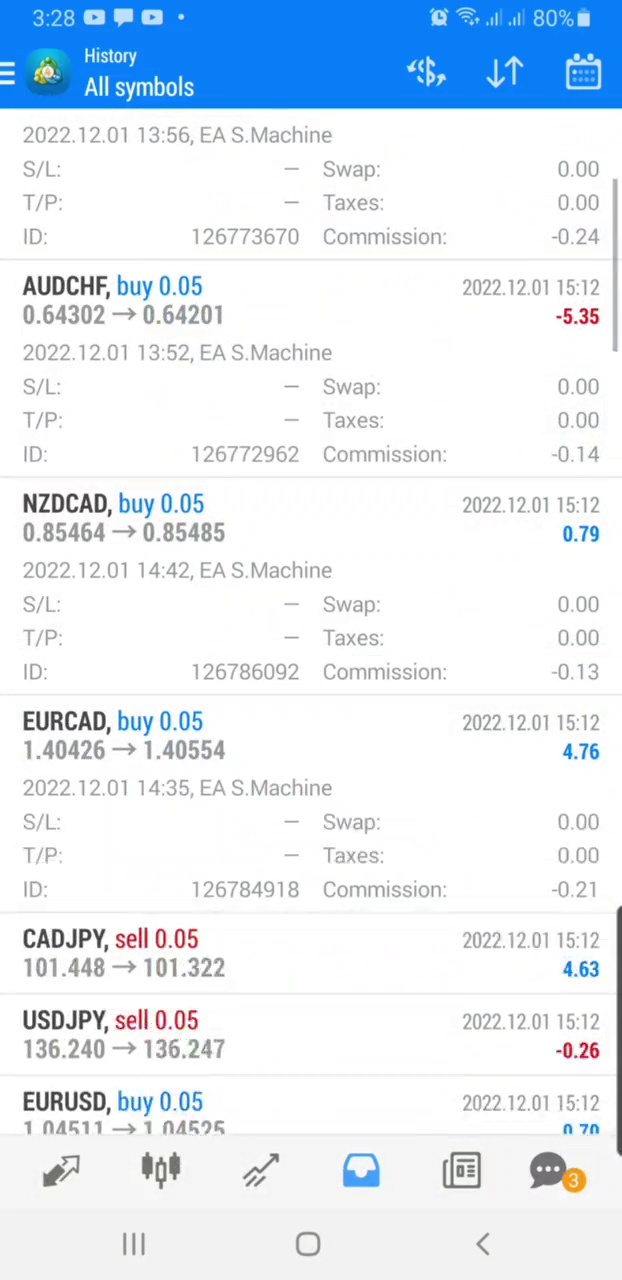
Task: Collapse the AUDCHF buy 0.05 trade
Action: [310, 301]
